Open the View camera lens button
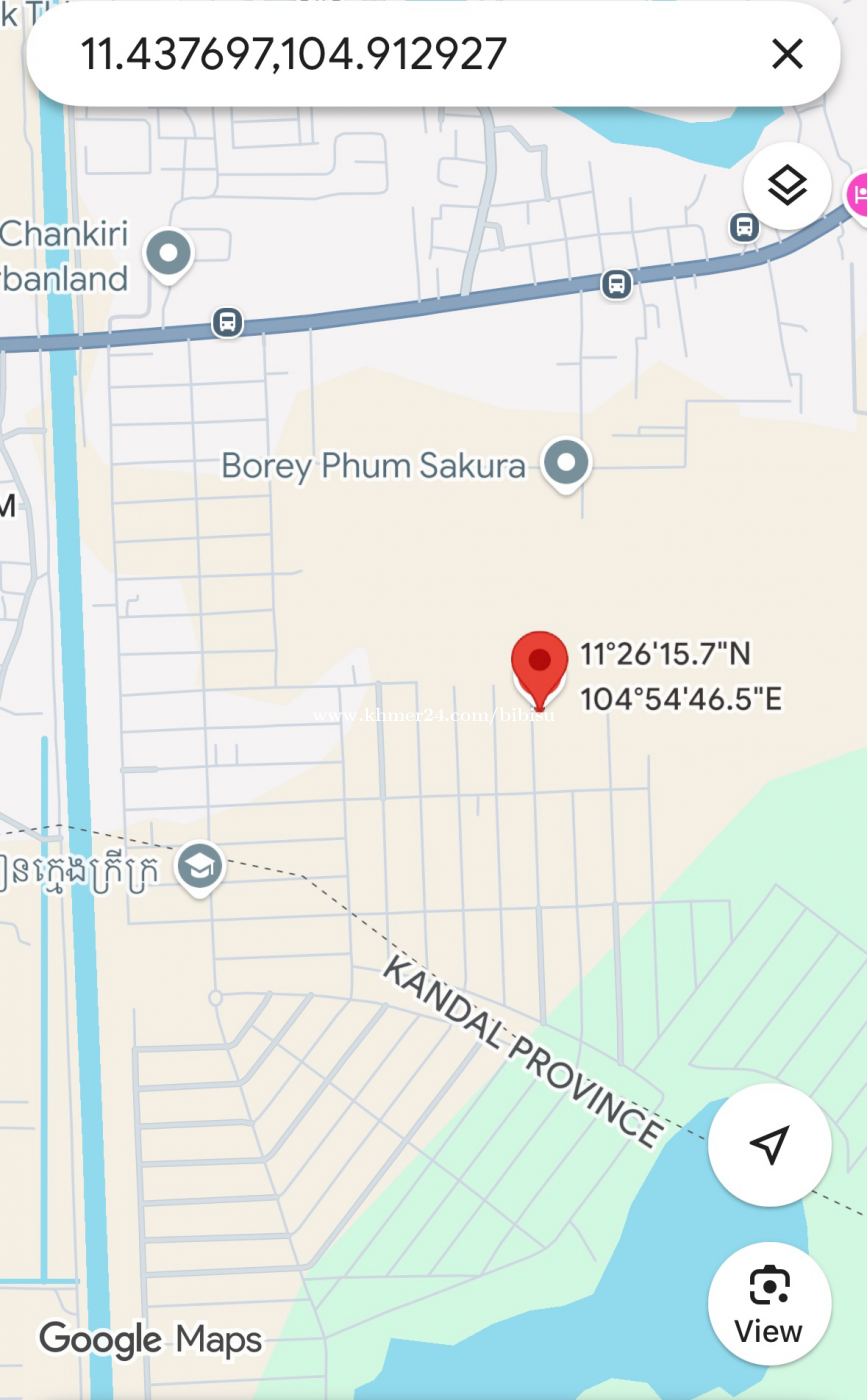The image size is (867, 1400). [x=769, y=1304]
